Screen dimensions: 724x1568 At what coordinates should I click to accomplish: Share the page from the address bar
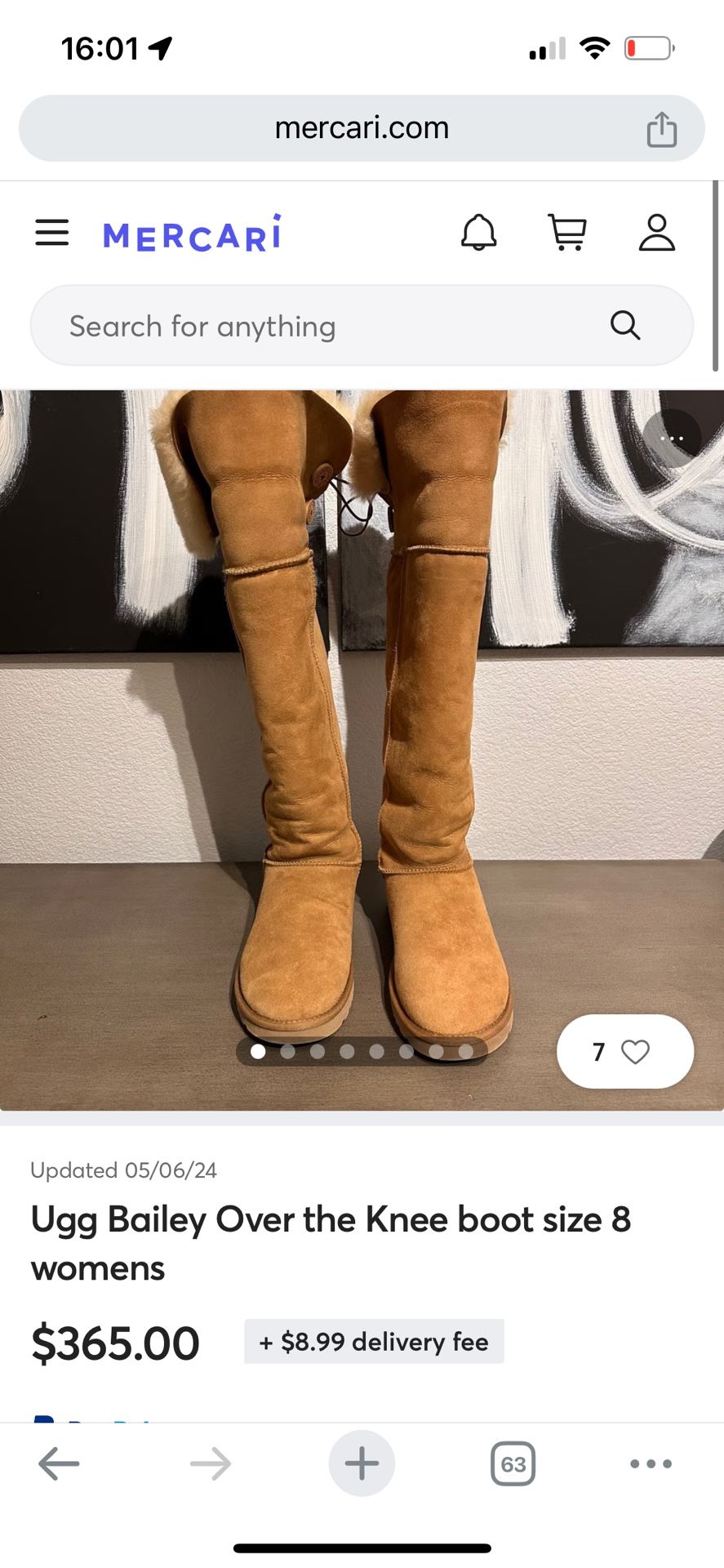662,129
